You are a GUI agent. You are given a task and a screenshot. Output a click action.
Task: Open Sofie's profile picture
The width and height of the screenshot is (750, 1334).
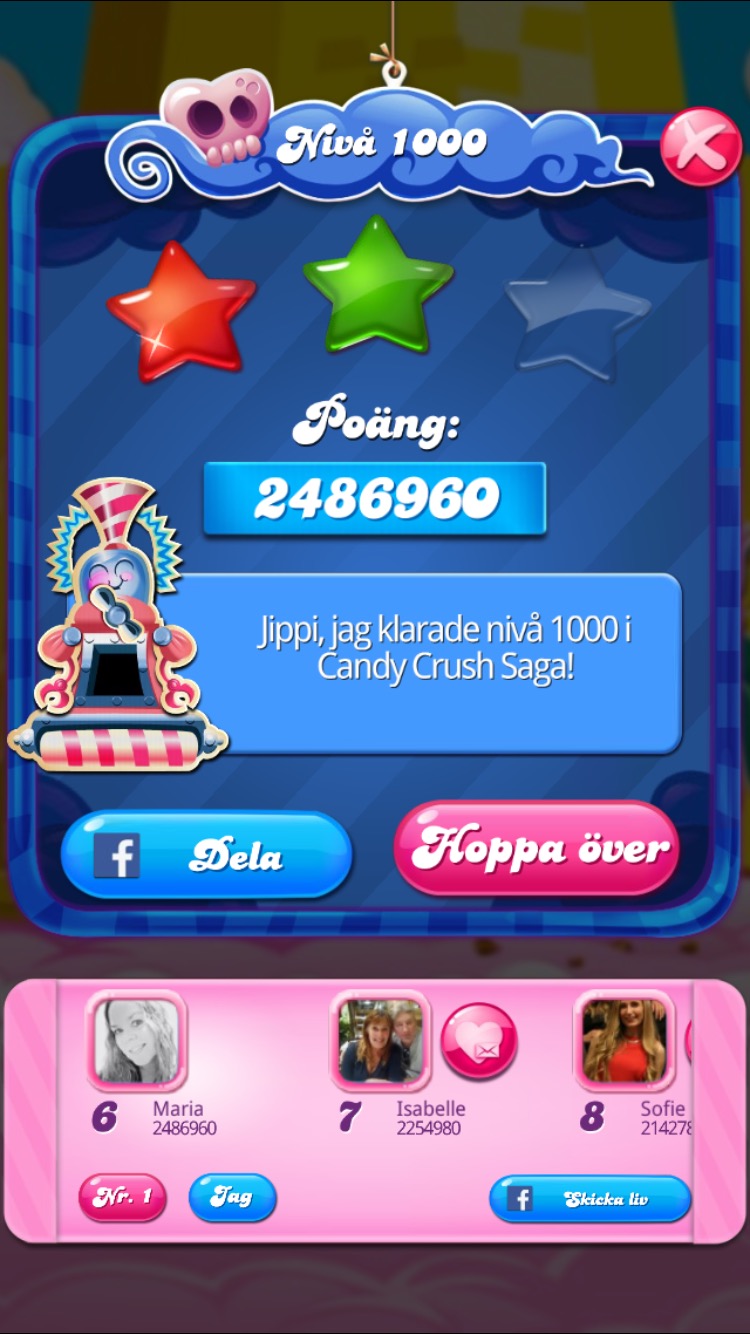point(624,1040)
